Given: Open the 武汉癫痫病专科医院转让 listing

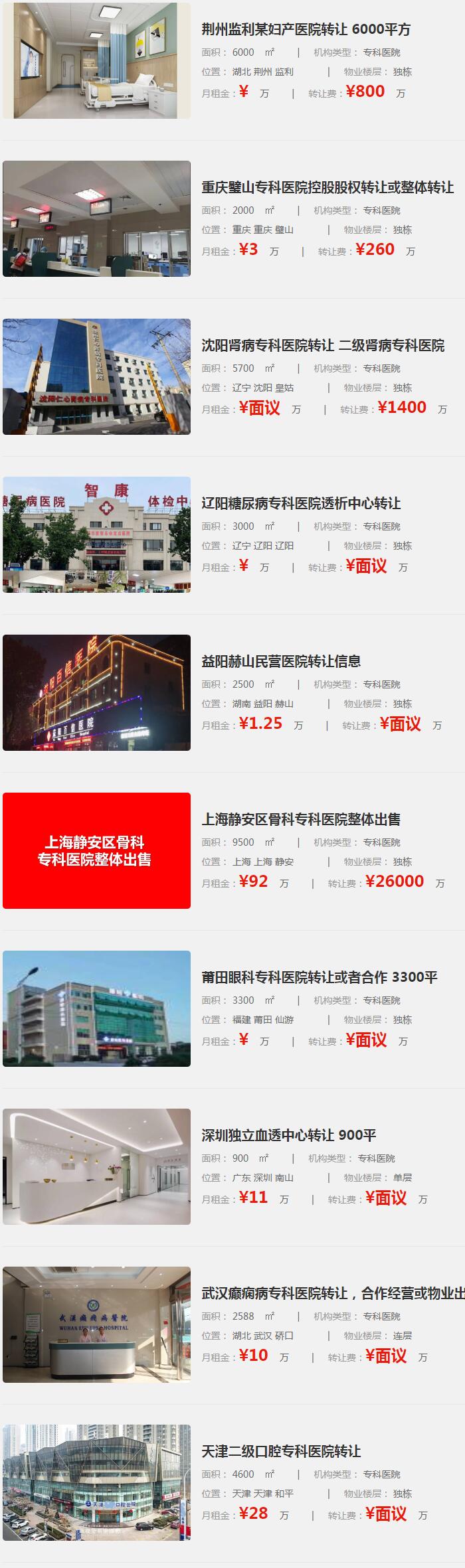Looking at the screenshot, I should coord(332,1293).
